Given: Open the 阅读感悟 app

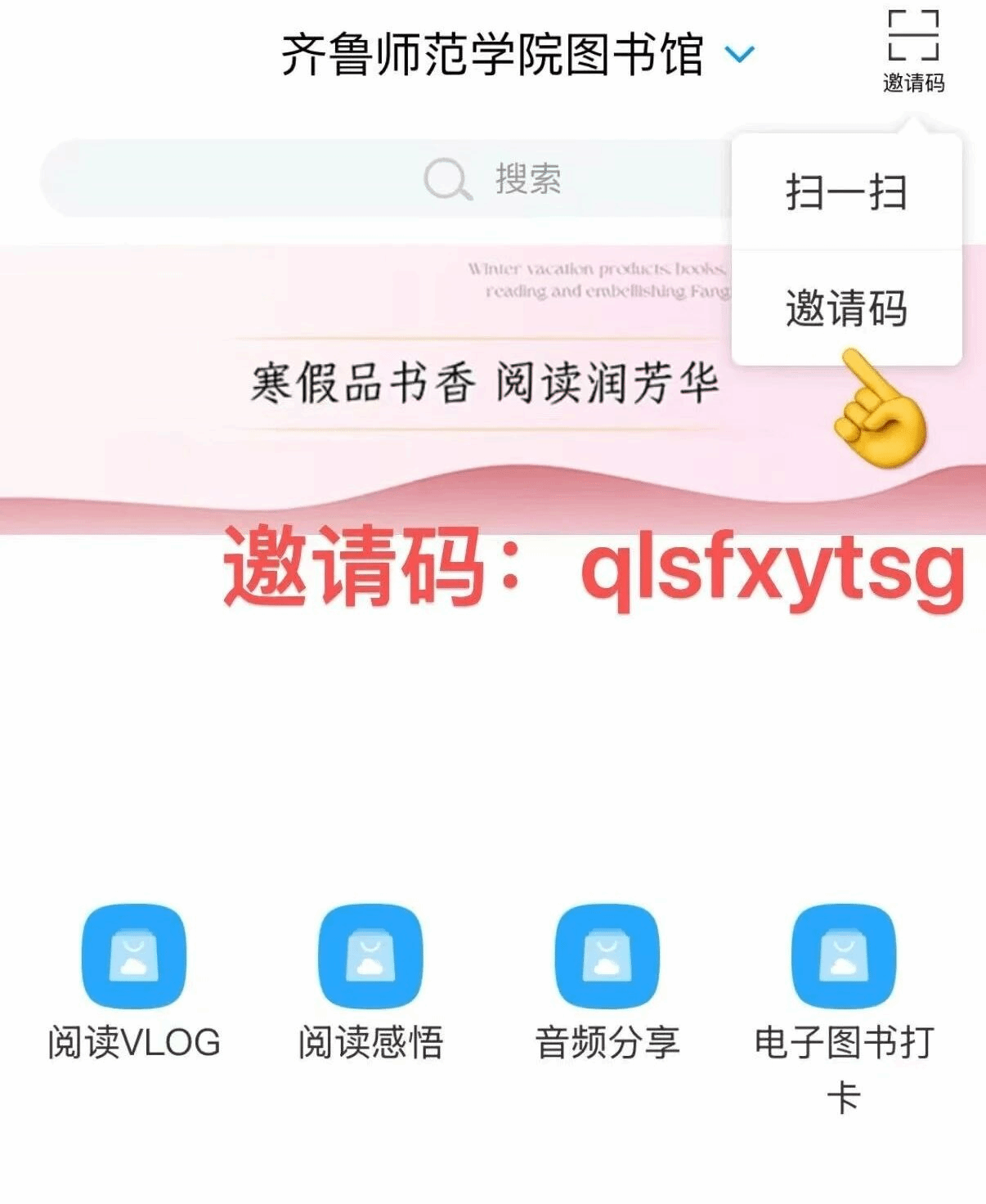Looking at the screenshot, I should pos(370,957).
